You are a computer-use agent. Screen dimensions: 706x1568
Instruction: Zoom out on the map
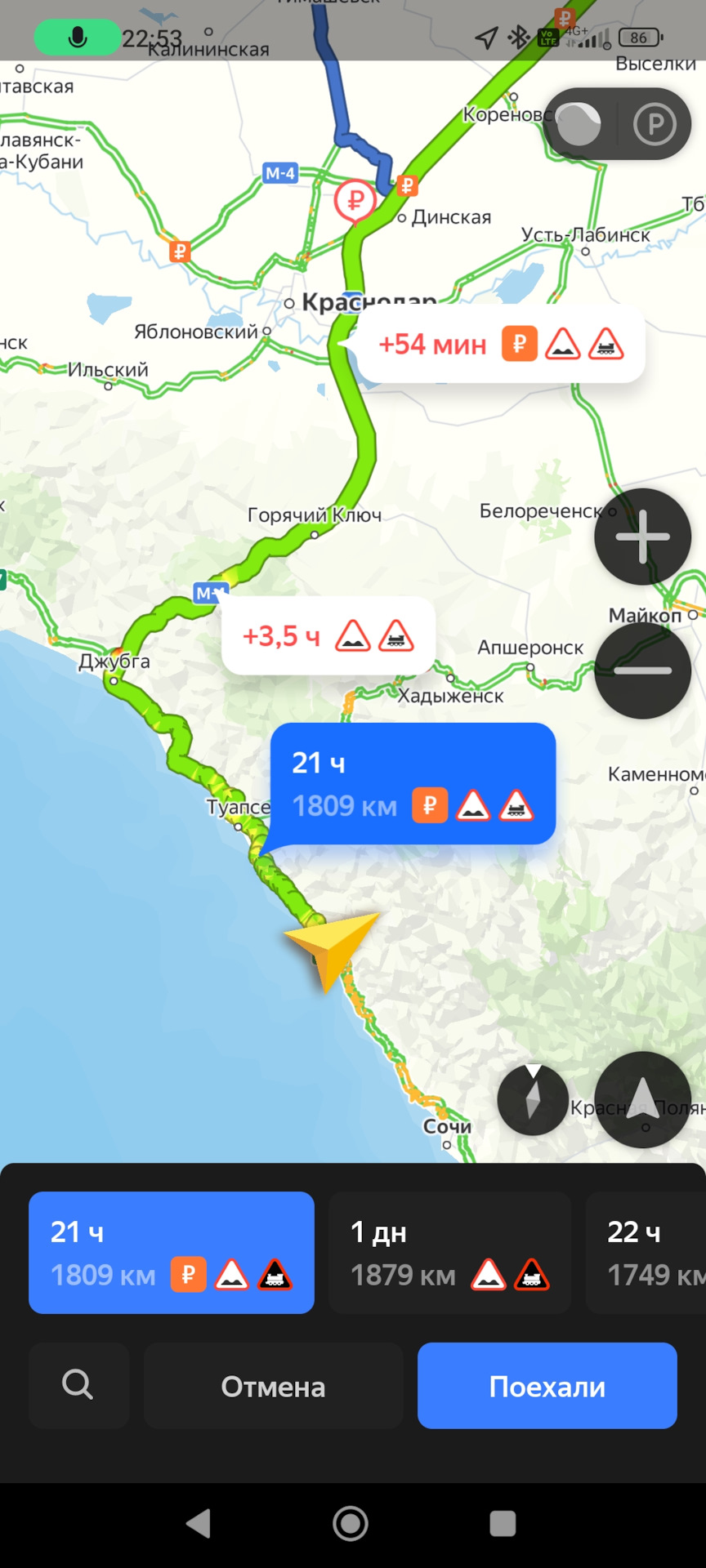[x=643, y=670]
